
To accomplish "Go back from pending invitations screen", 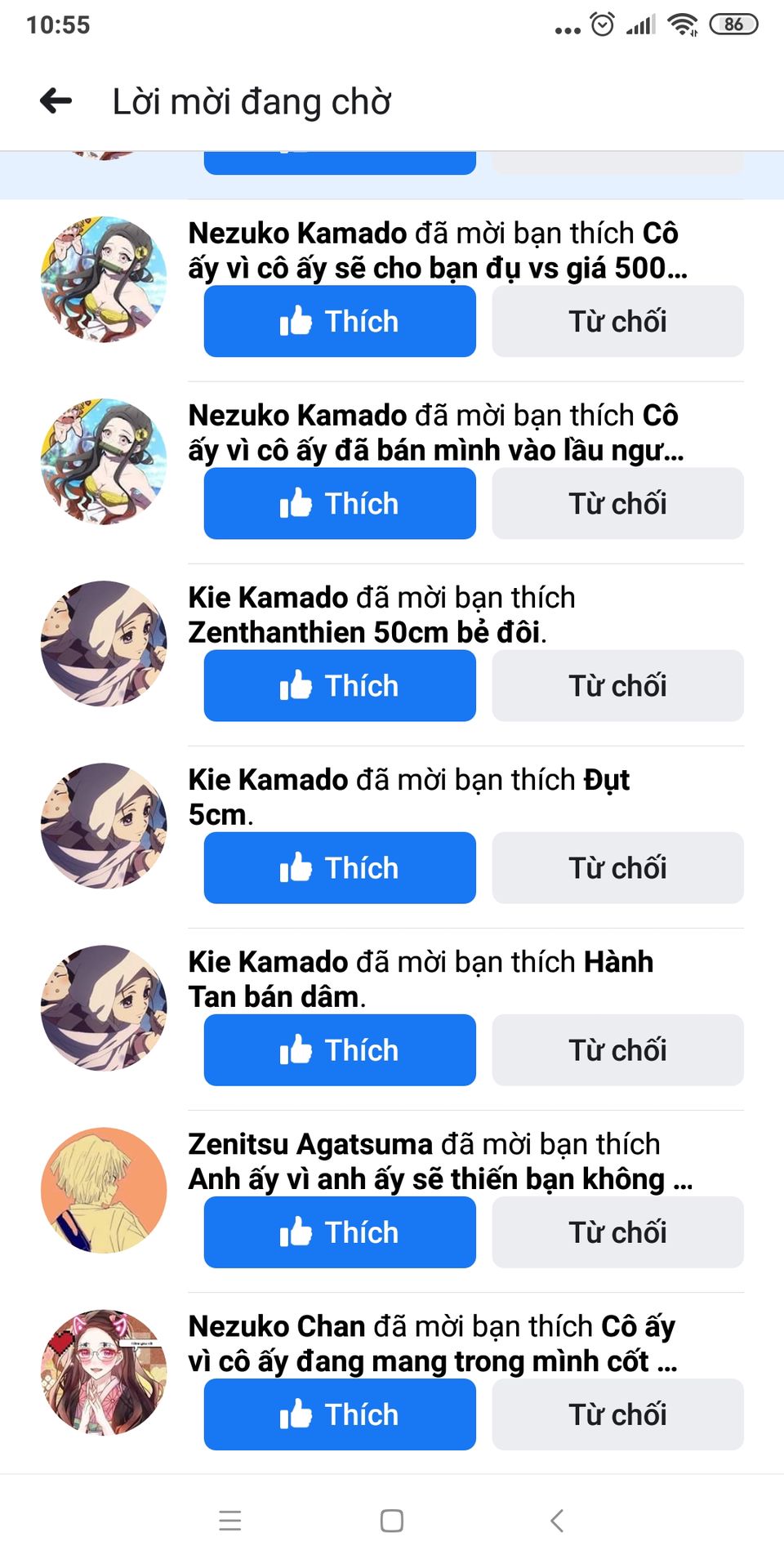I will click(x=56, y=101).
